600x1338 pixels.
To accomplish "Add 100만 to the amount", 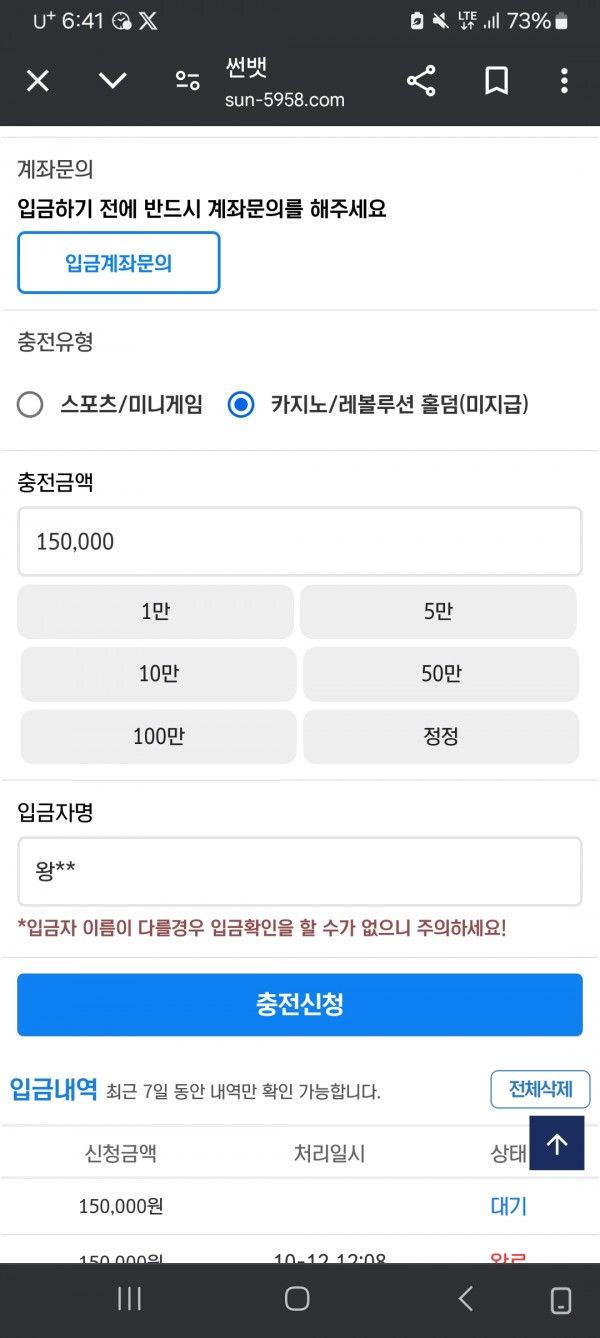I will tap(158, 737).
